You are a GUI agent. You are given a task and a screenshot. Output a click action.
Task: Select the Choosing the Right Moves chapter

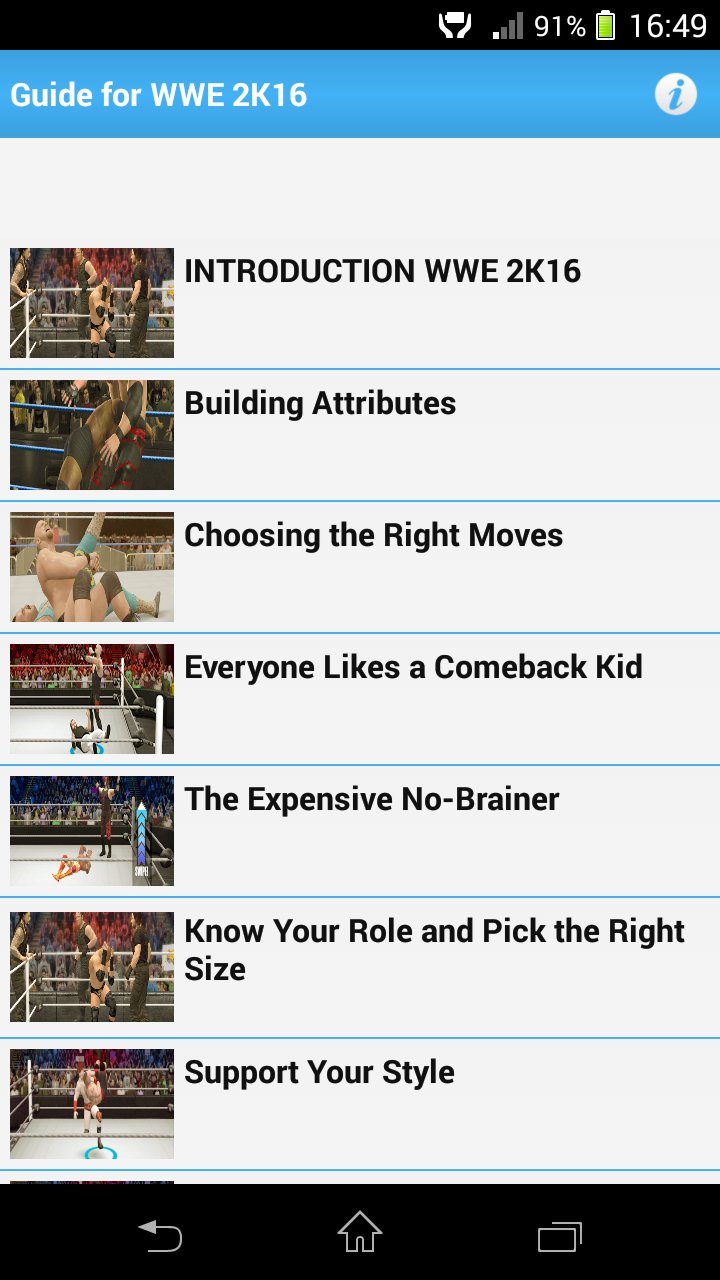pyautogui.click(x=373, y=535)
